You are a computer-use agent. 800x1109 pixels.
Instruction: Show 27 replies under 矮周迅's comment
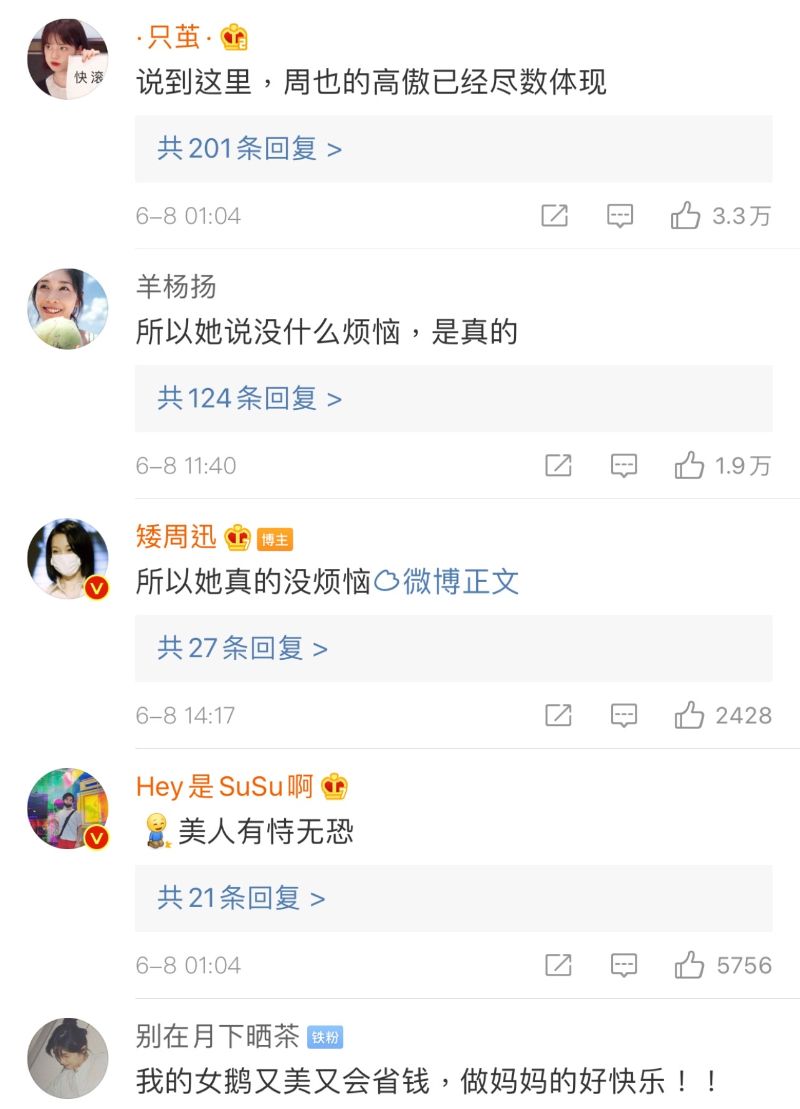pos(243,649)
